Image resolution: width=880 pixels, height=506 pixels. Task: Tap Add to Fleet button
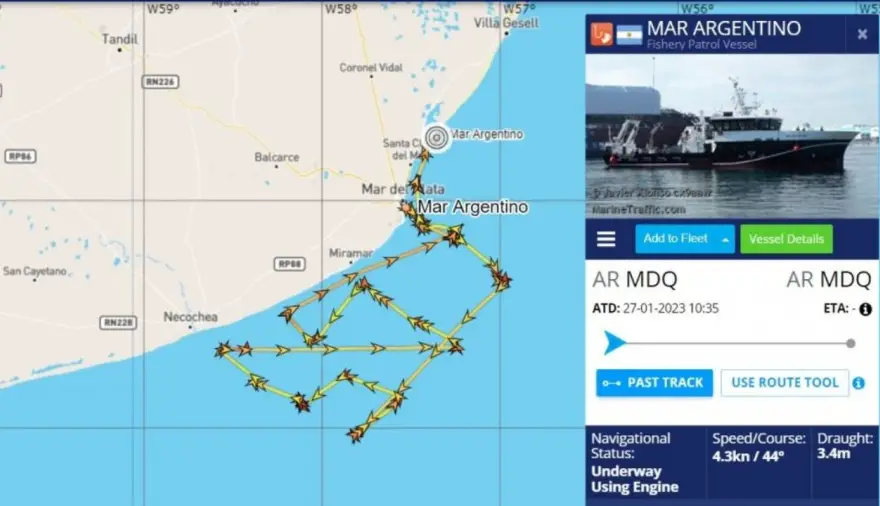tap(684, 239)
